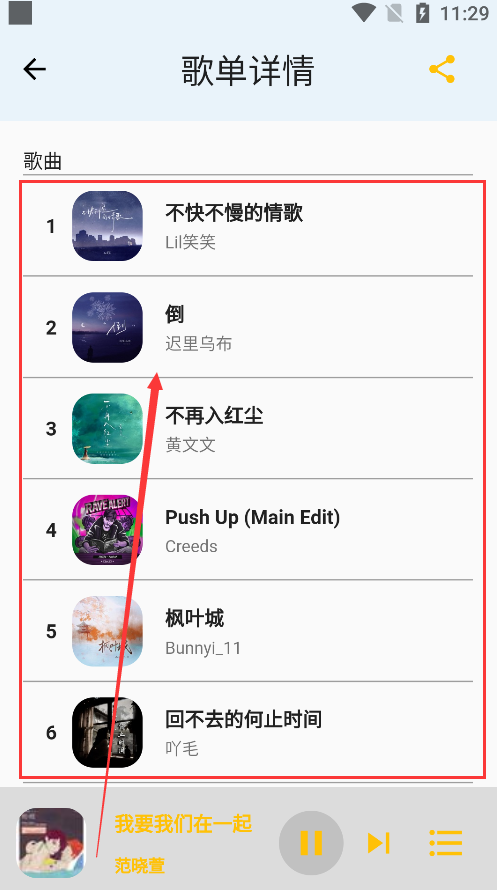Open the play queue list

[x=446, y=843]
